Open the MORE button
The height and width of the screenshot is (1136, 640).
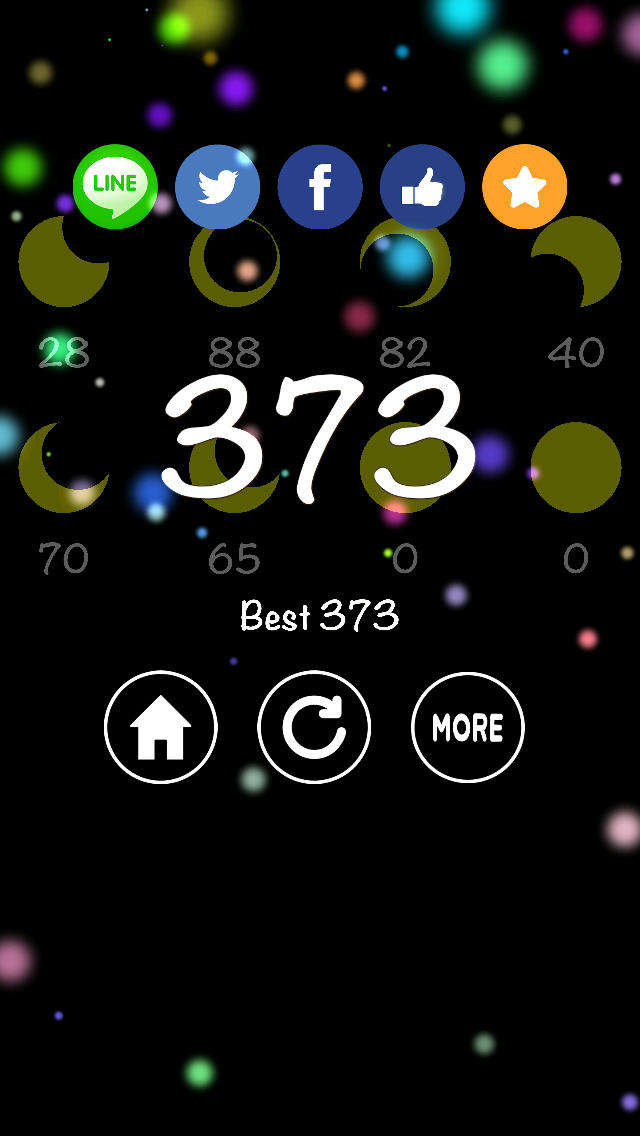[467, 727]
